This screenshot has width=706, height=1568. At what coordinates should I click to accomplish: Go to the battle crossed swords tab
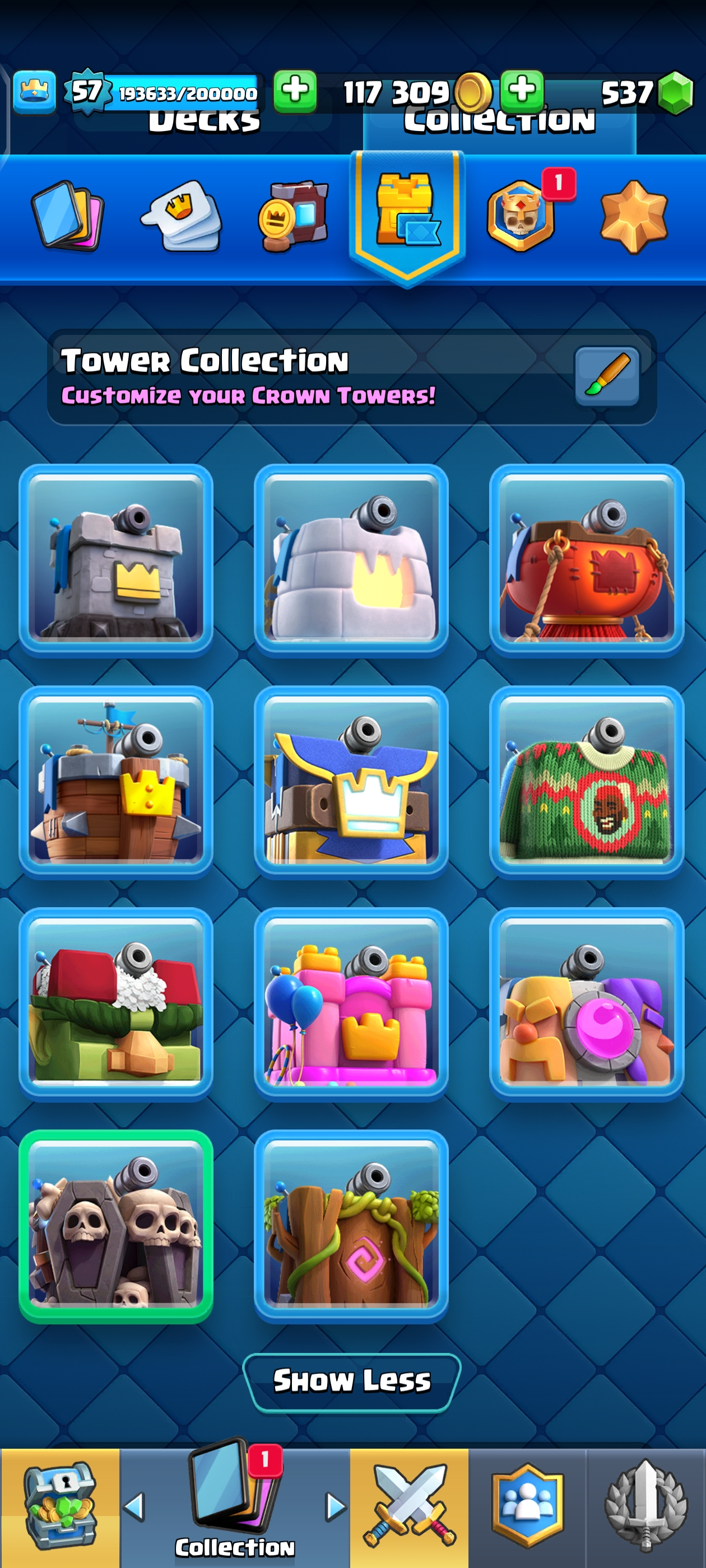coord(408,1507)
